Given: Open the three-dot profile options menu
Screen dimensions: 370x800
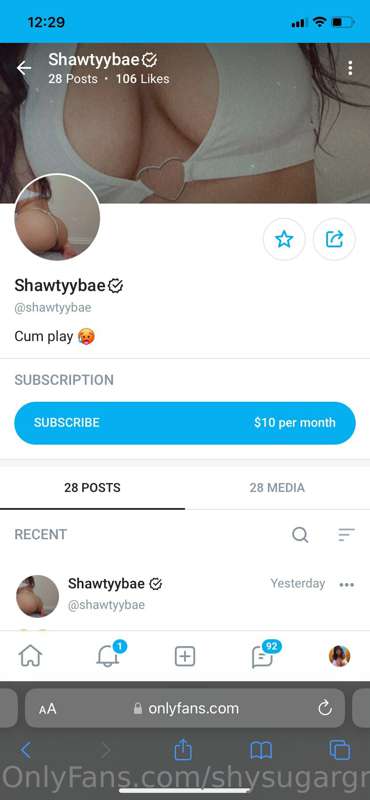Looking at the screenshot, I should tap(350, 68).
